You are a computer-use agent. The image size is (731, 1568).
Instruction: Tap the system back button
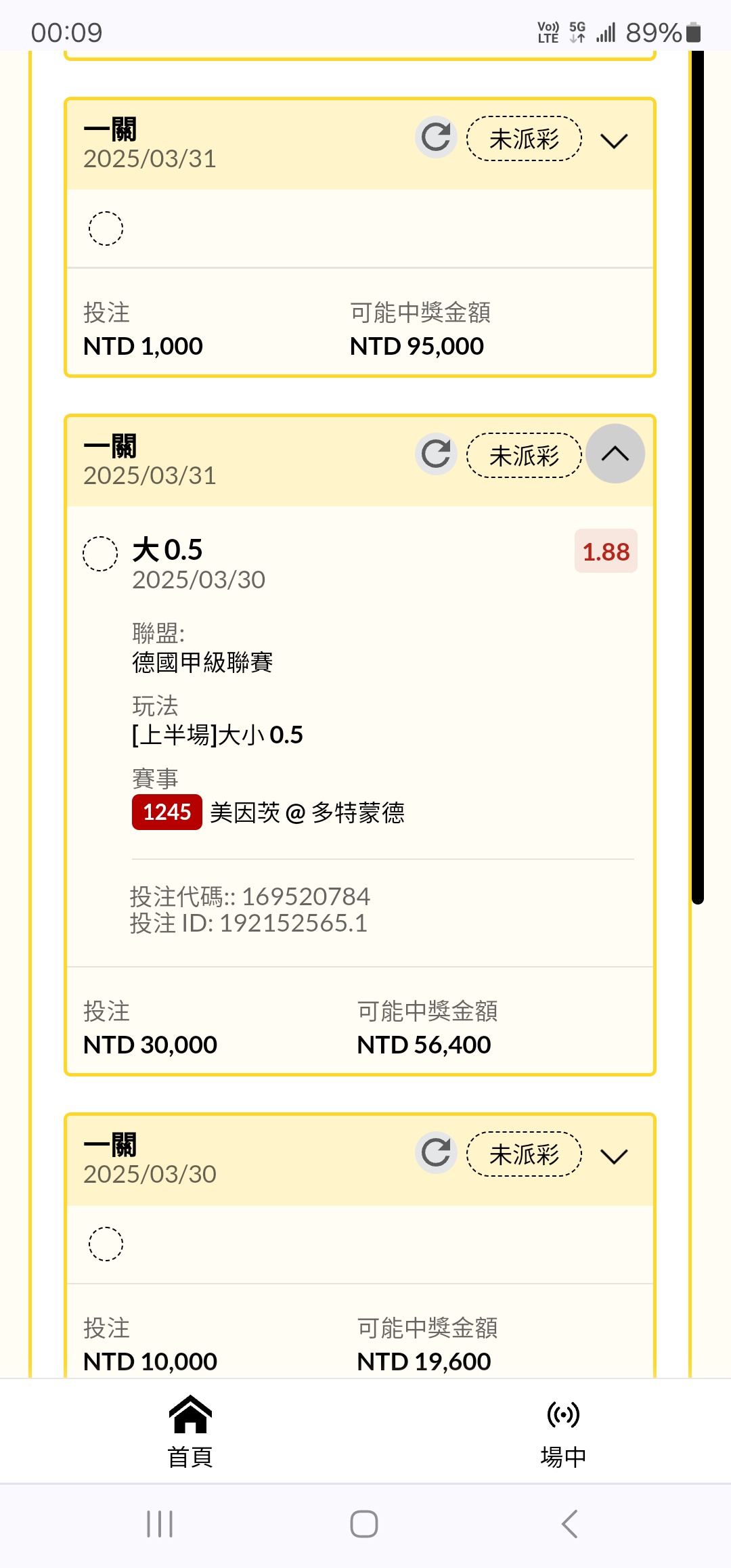[570, 1524]
